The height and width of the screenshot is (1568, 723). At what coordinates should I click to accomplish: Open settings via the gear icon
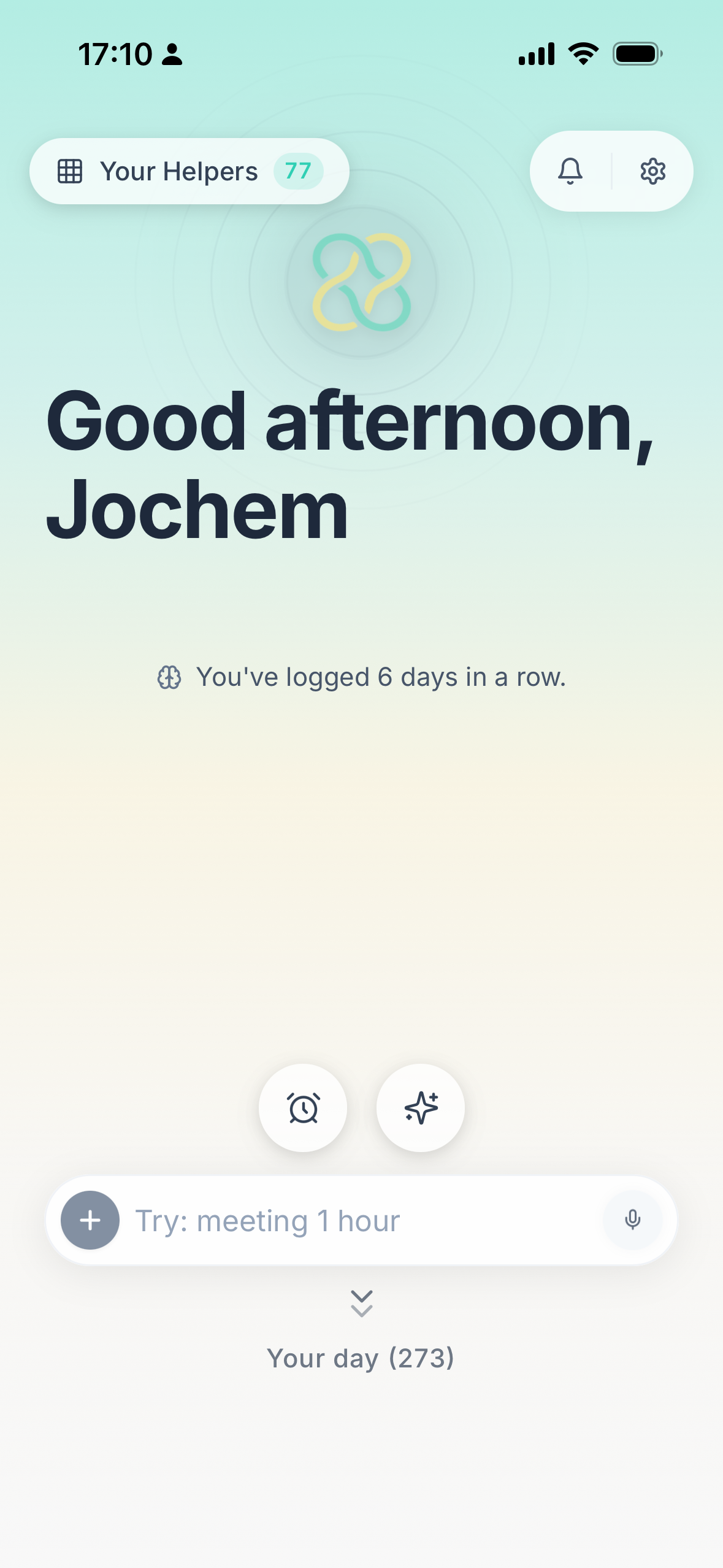(x=652, y=171)
